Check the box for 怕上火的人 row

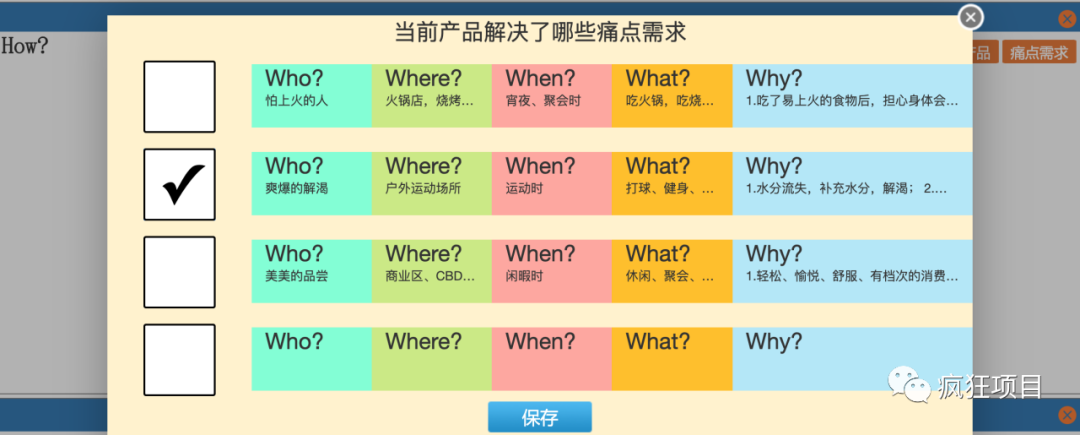179,97
